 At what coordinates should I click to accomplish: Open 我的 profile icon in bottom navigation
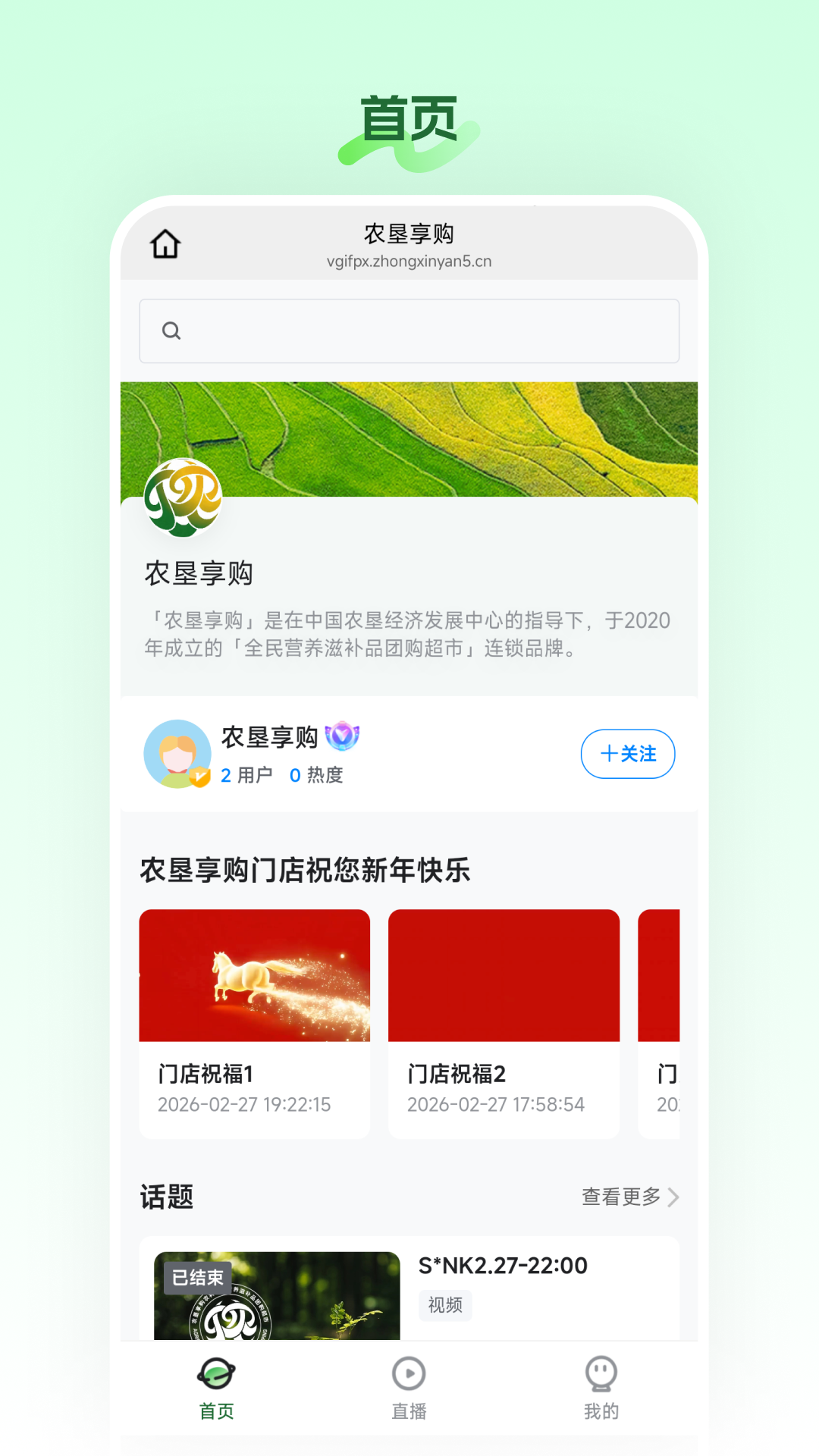pyautogui.click(x=601, y=1375)
